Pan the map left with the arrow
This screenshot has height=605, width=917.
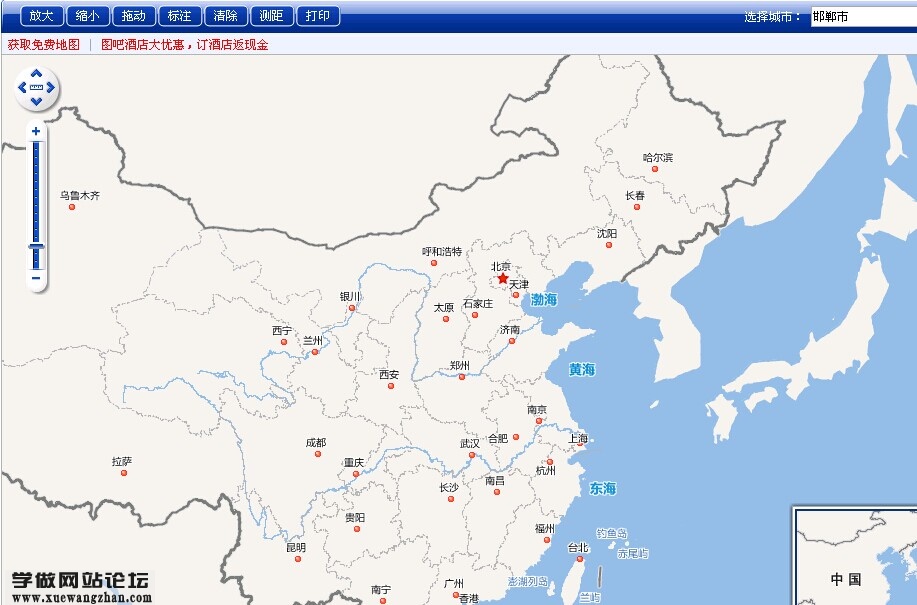coord(24,88)
